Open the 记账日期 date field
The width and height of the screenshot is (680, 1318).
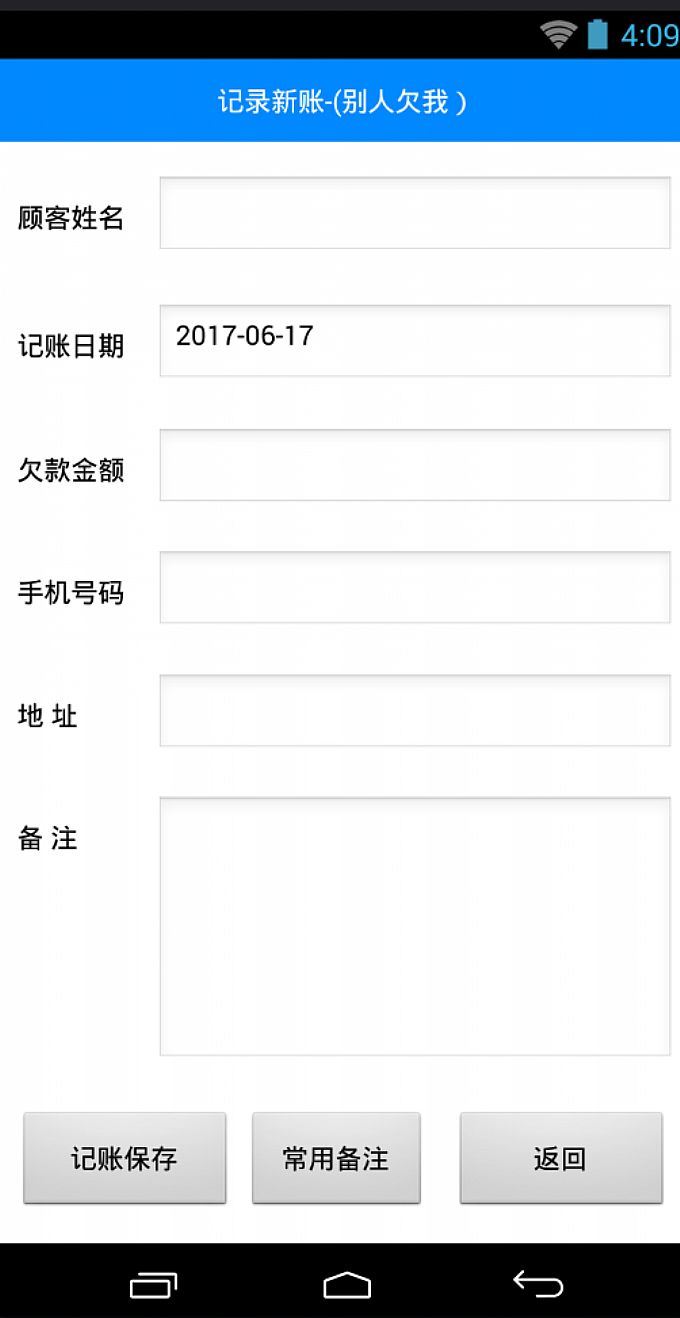point(415,341)
